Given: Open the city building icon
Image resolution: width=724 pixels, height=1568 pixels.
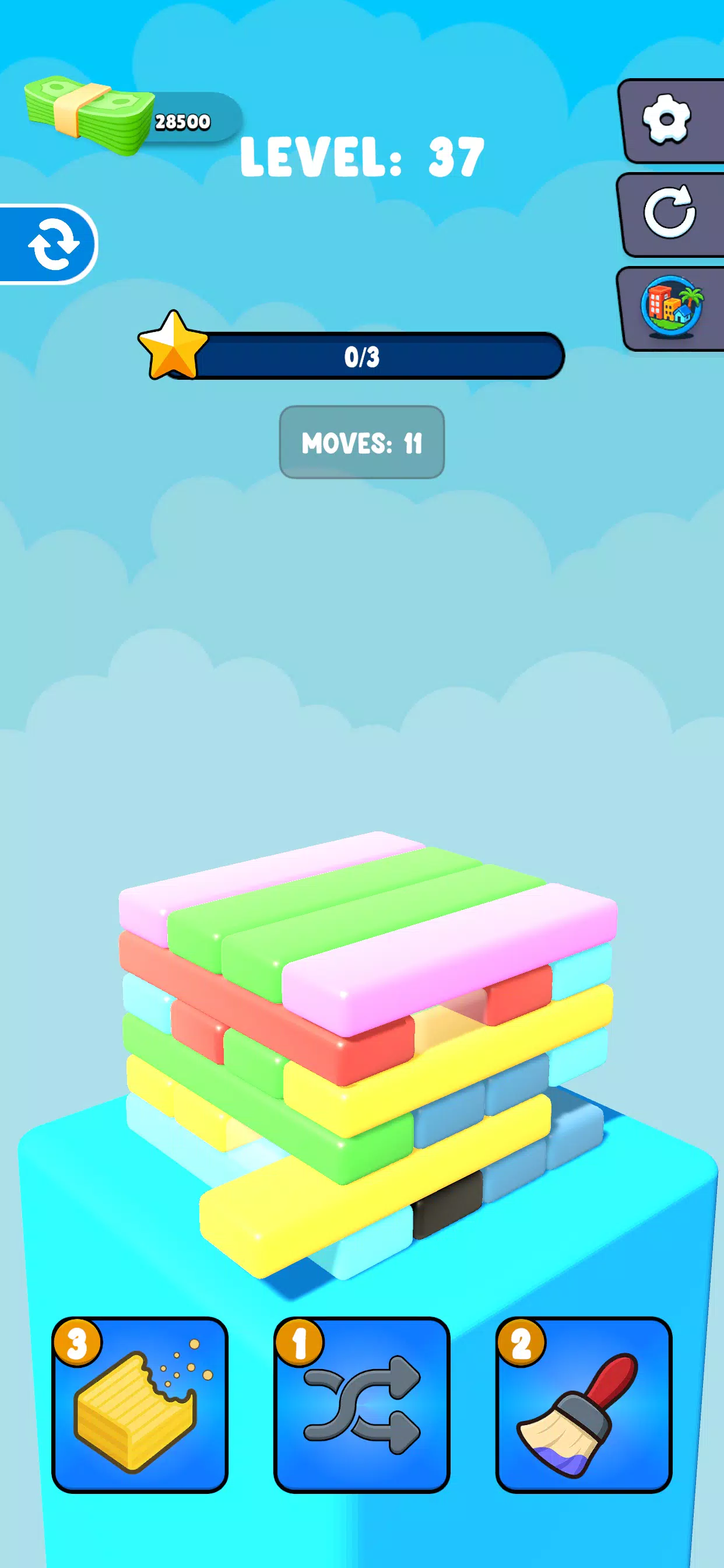Looking at the screenshot, I should click(671, 307).
